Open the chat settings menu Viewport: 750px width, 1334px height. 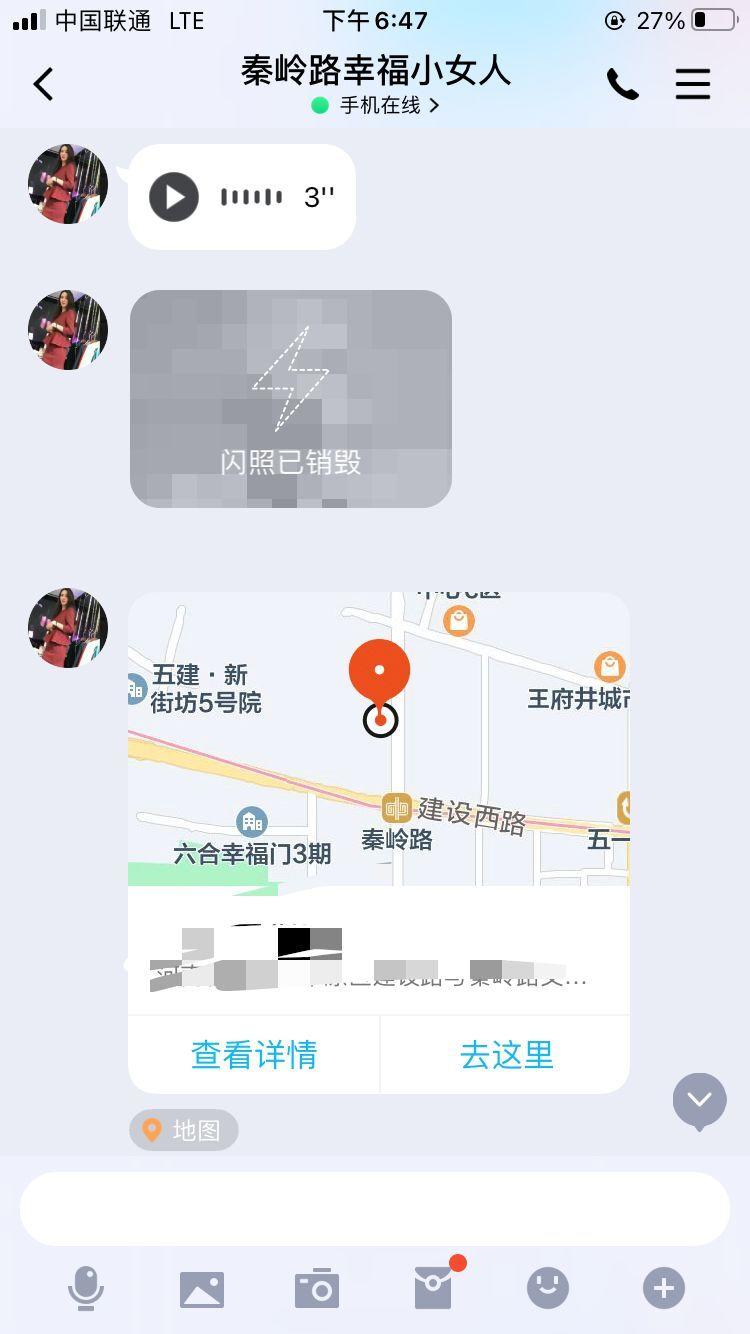pos(692,84)
